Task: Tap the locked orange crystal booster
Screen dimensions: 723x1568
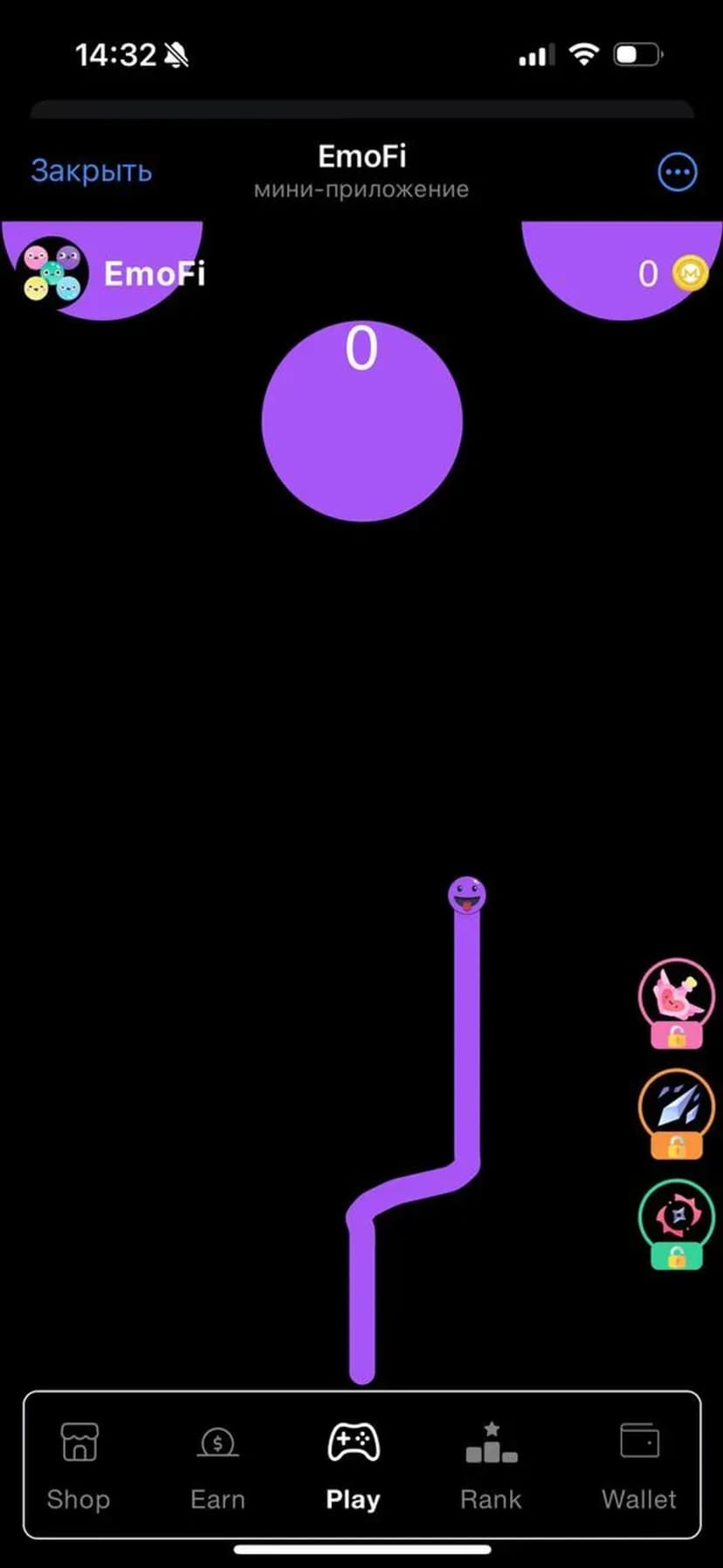Action: [676, 1111]
